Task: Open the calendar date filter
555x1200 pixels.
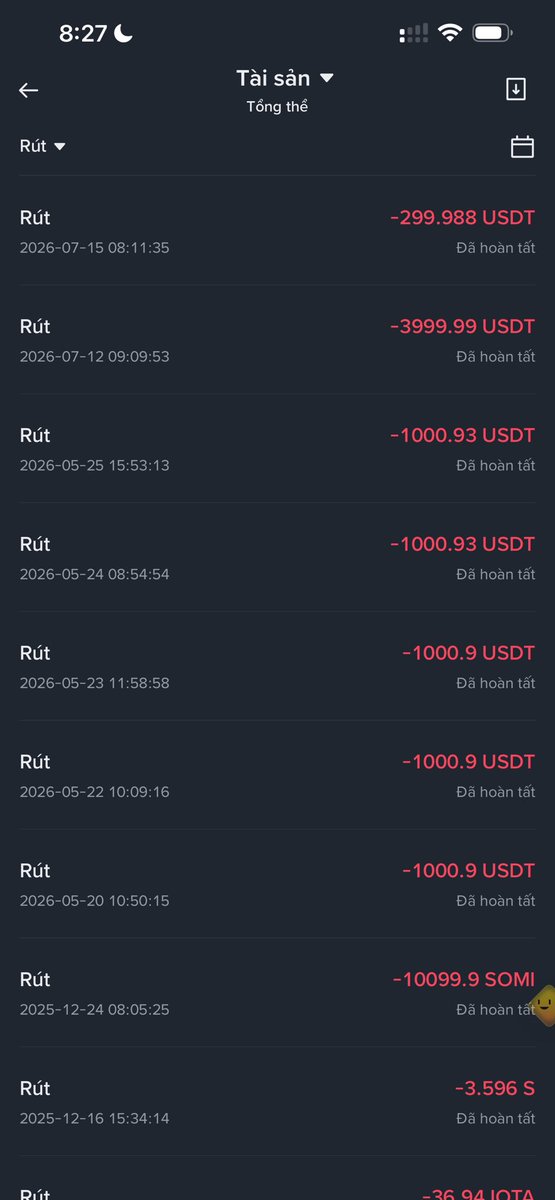Action: click(522, 147)
